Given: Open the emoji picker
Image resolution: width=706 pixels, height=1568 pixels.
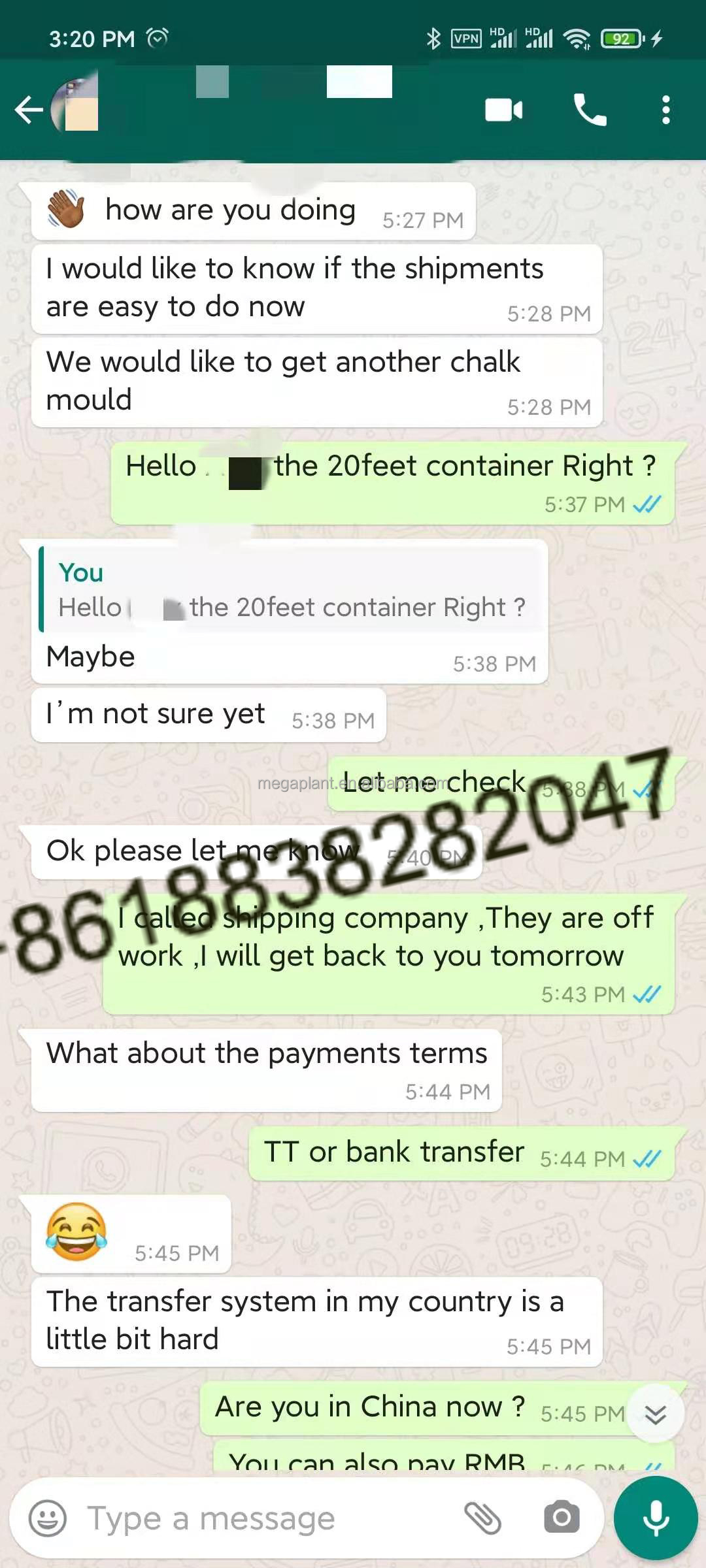Looking at the screenshot, I should [x=48, y=1518].
